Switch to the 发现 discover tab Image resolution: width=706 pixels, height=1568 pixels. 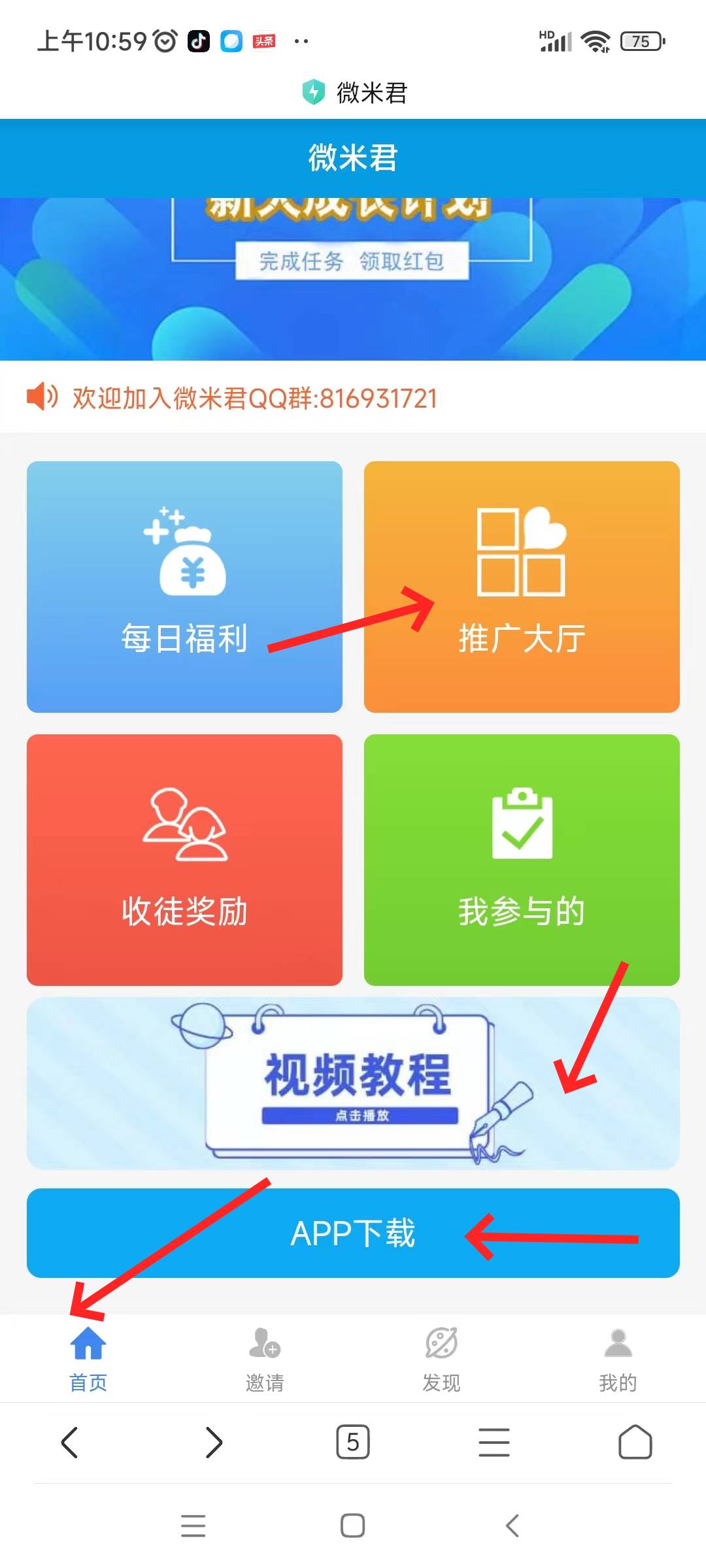(441, 1360)
